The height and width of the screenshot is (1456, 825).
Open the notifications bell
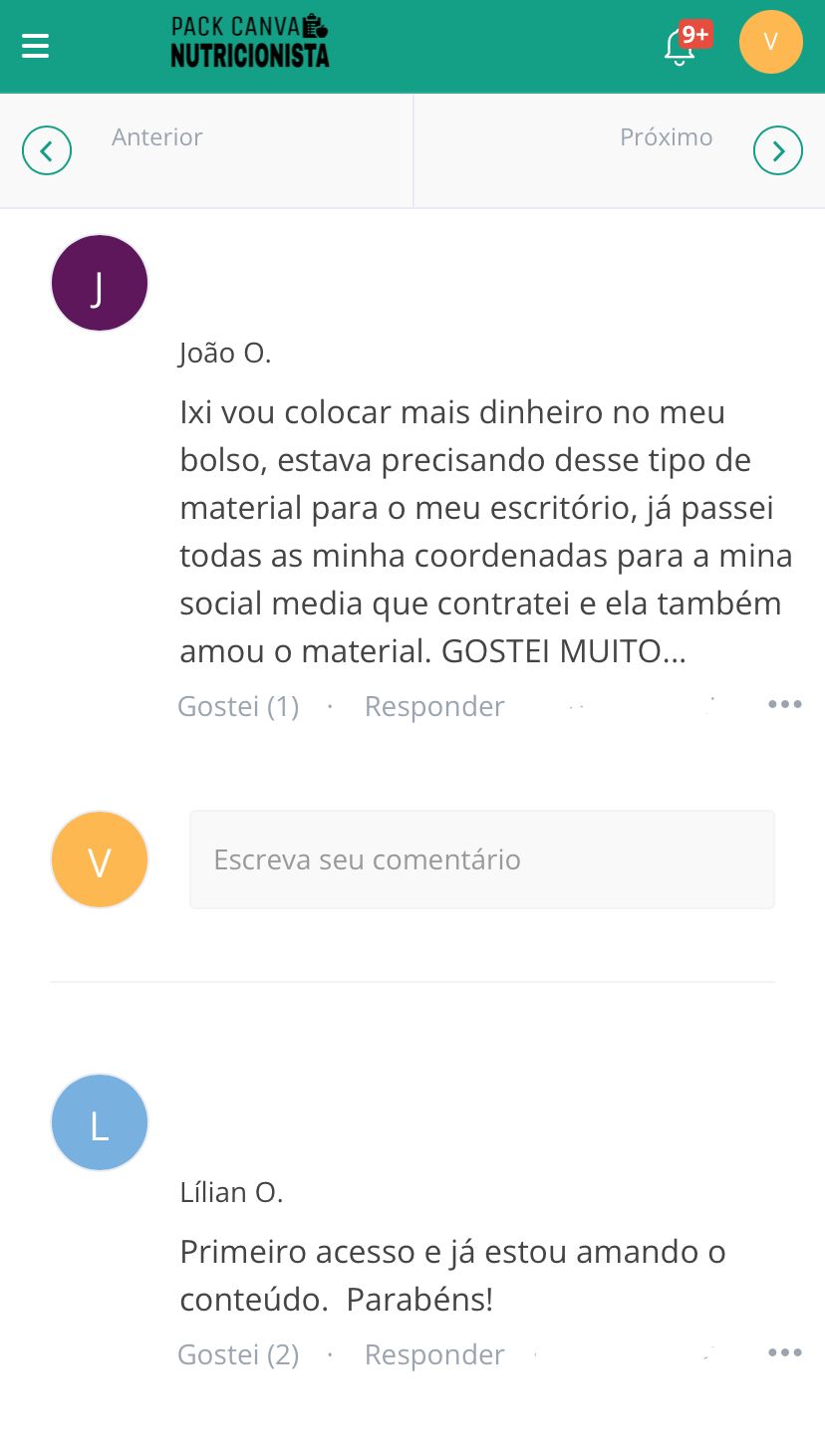point(681,46)
